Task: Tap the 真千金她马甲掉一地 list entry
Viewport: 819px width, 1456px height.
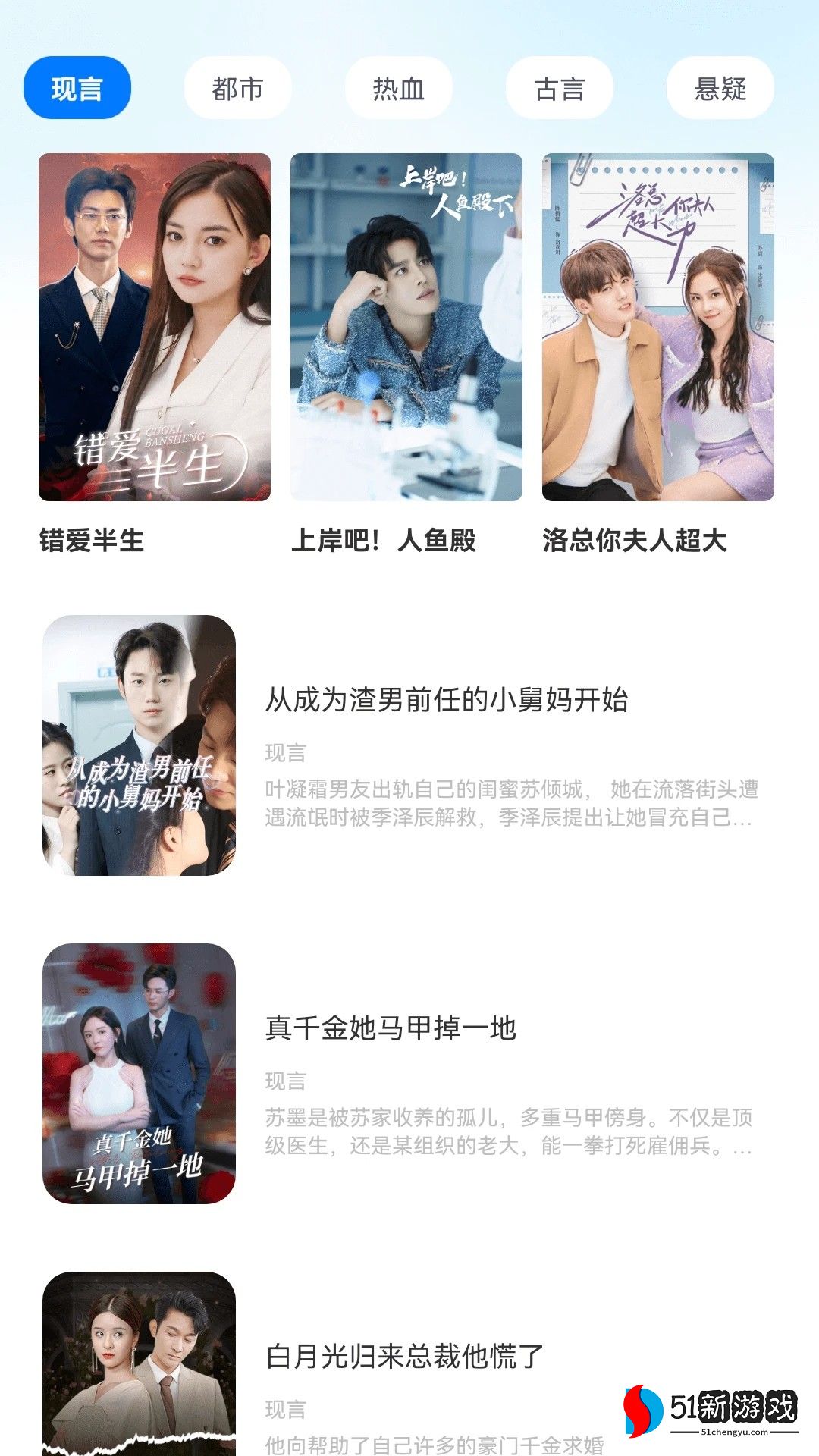Action: tap(391, 1028)
